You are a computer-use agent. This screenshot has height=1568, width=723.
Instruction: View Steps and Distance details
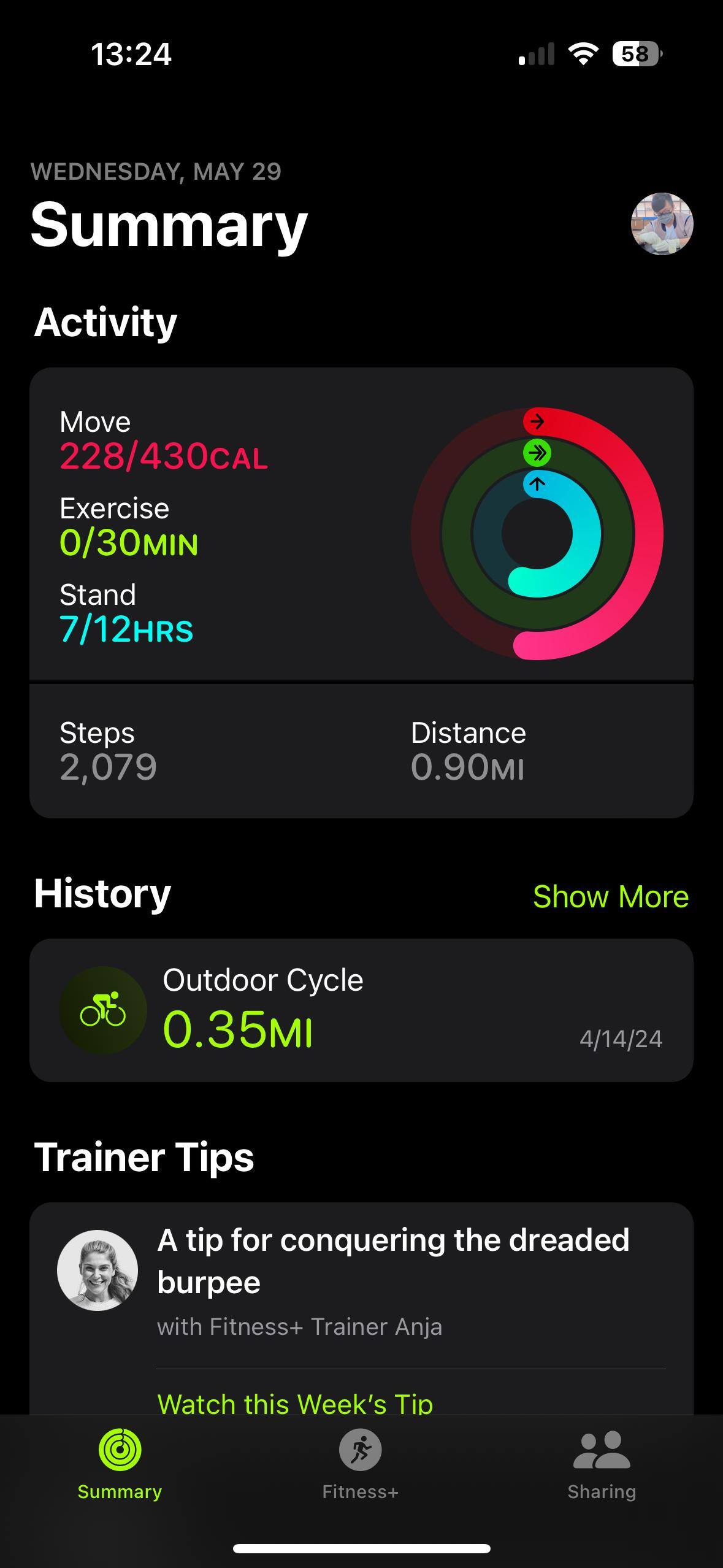click(361, 751)
